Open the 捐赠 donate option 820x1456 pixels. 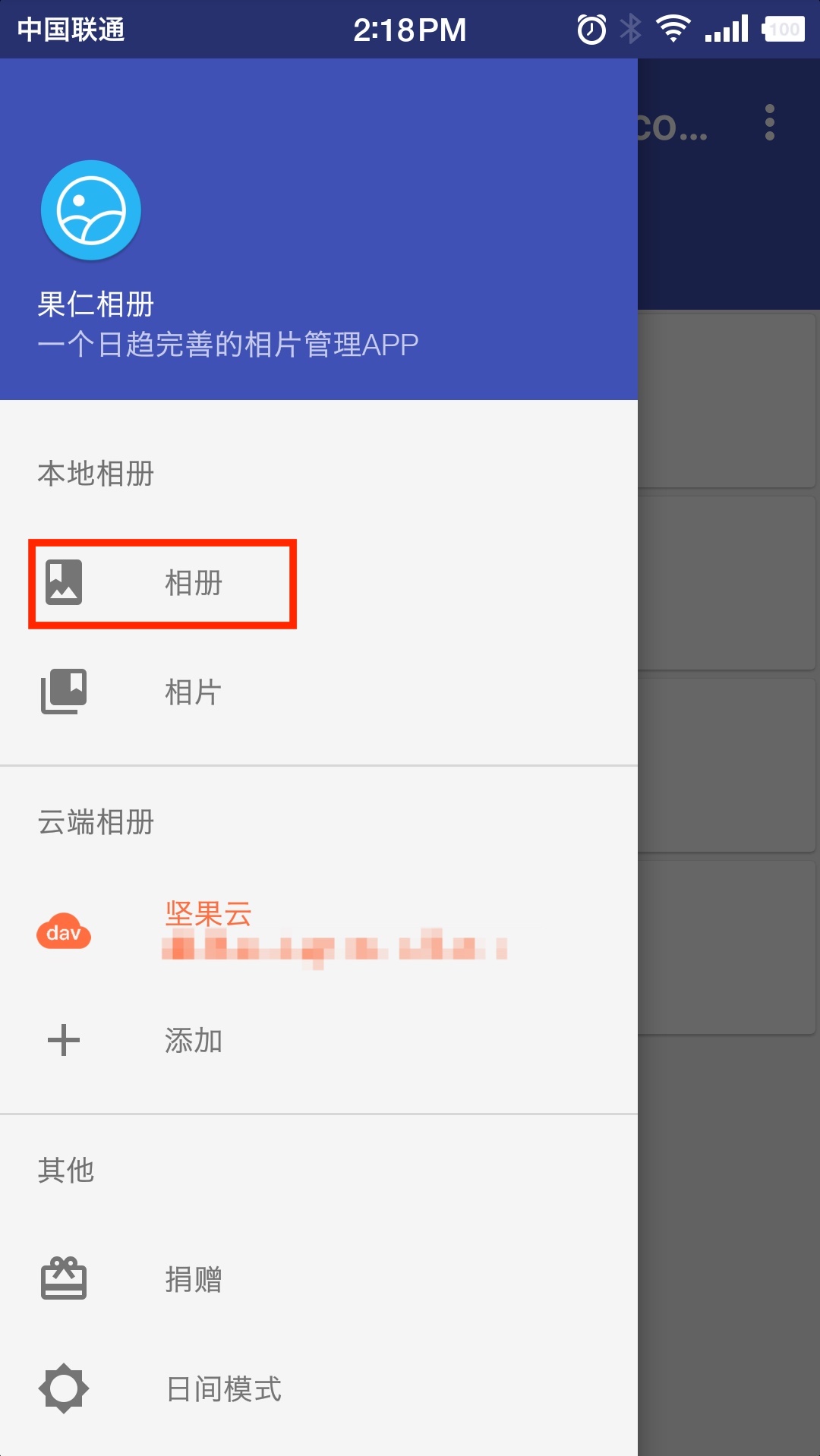pos(319,1279)
